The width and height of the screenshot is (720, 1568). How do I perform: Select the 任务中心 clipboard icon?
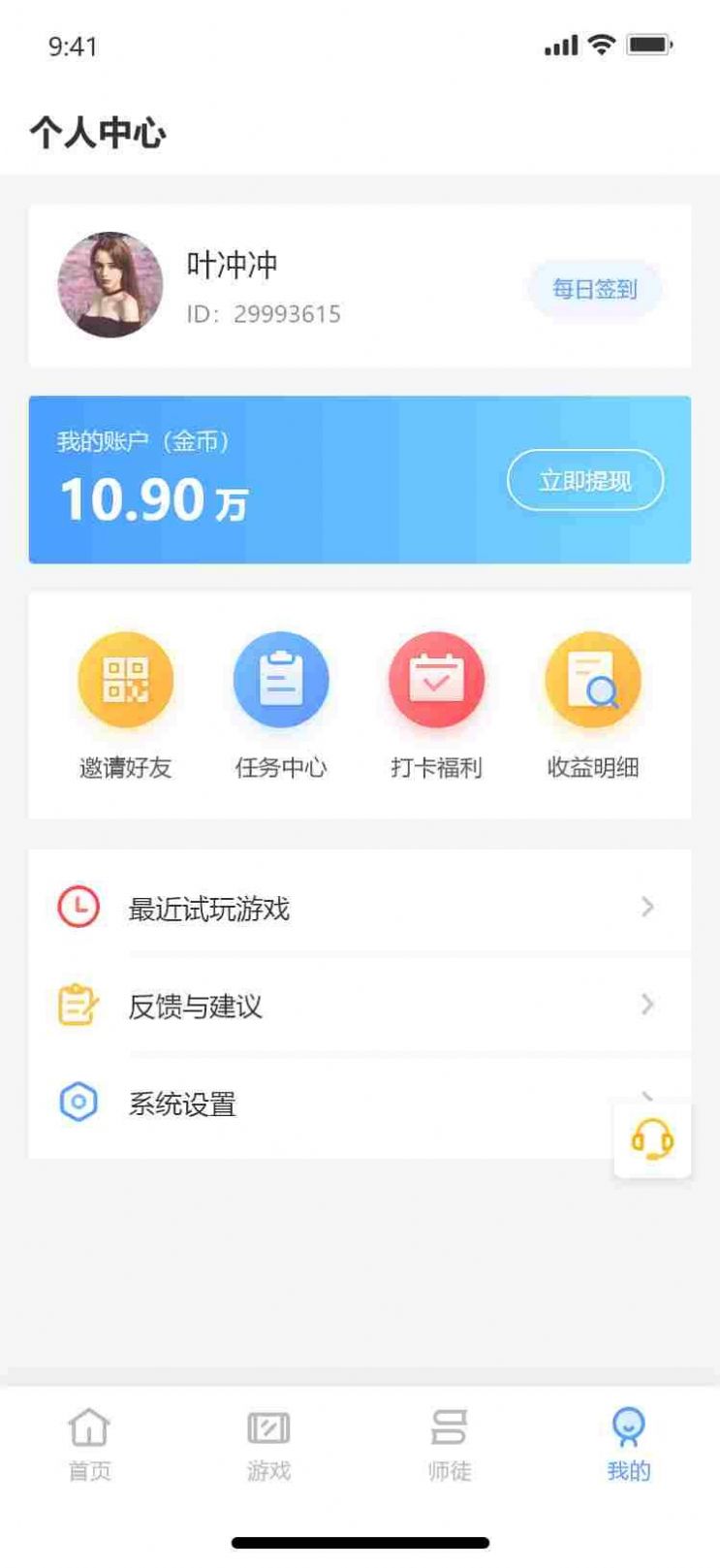281,679
